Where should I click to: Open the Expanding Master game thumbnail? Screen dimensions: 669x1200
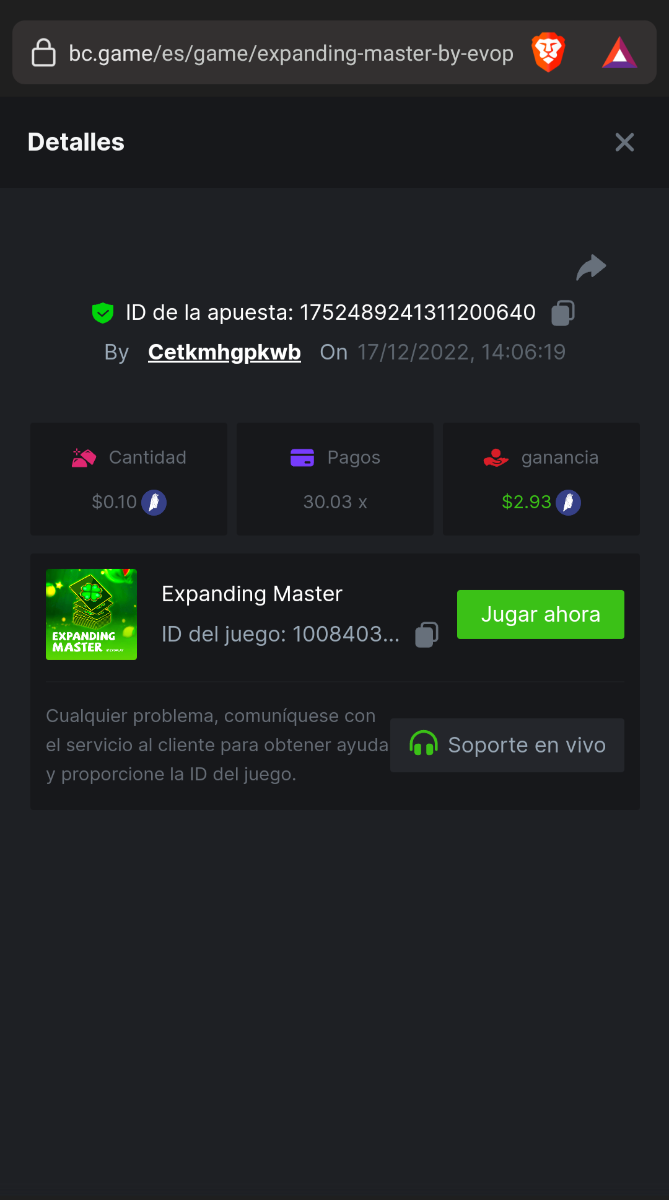(x=92, y=614)
